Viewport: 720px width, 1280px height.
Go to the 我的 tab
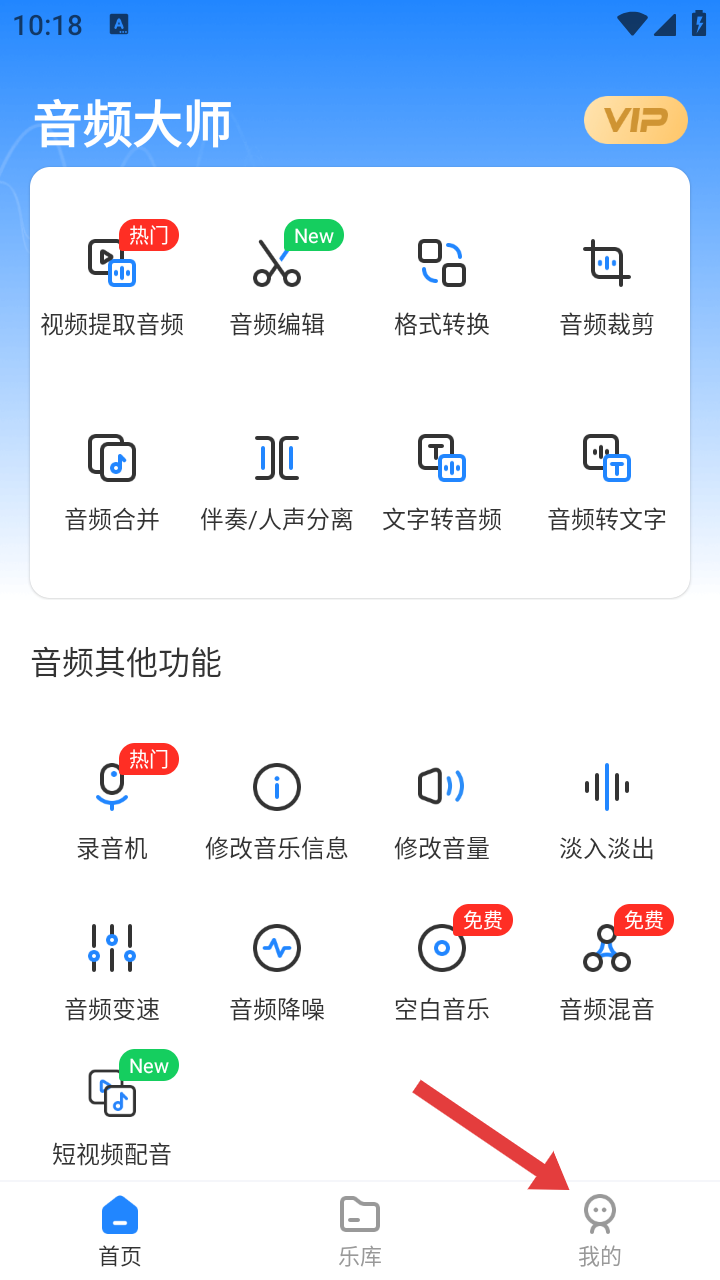(x=600, y=1231)
